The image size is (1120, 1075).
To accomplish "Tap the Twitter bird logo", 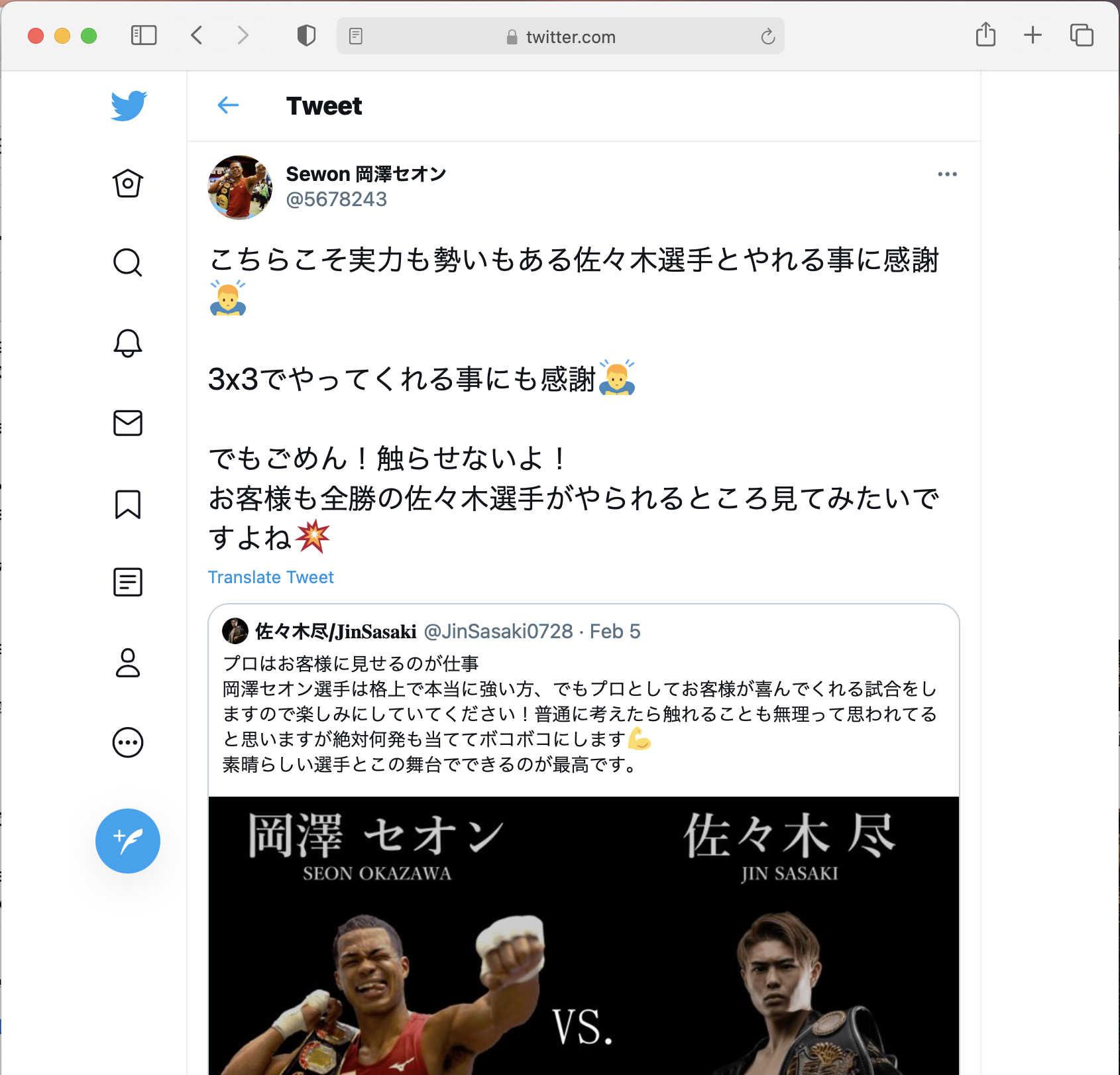I will [129, 106].
